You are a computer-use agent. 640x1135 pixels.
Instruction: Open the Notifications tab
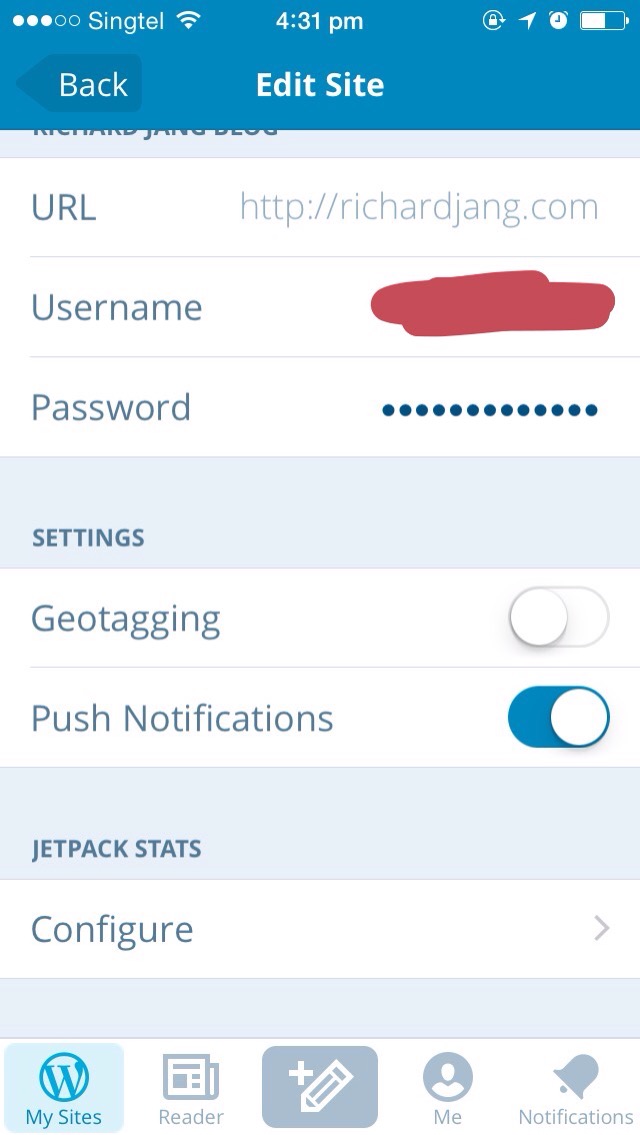tap(575, 1088)
